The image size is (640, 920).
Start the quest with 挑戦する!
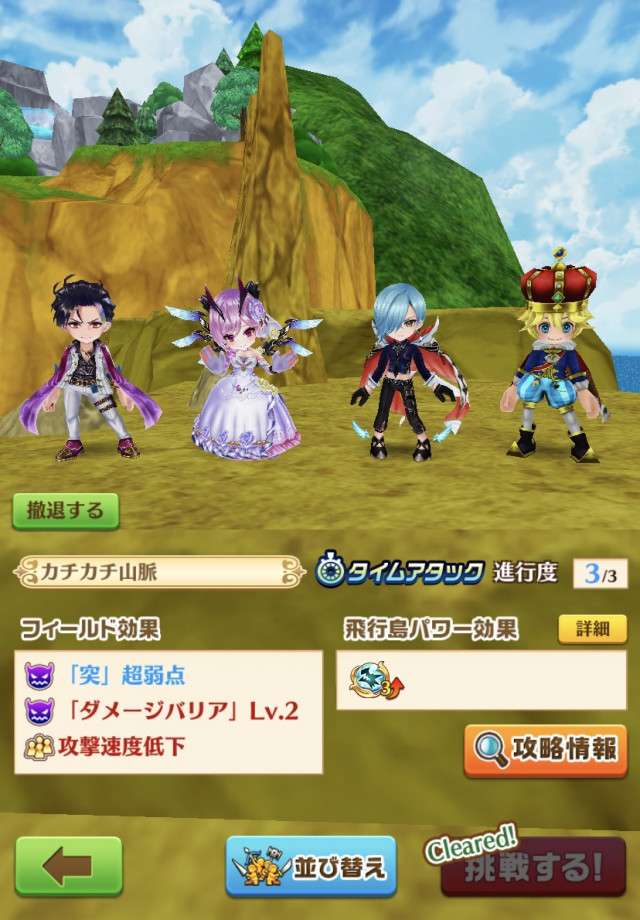pyautogui.click(x=533, y=866)
